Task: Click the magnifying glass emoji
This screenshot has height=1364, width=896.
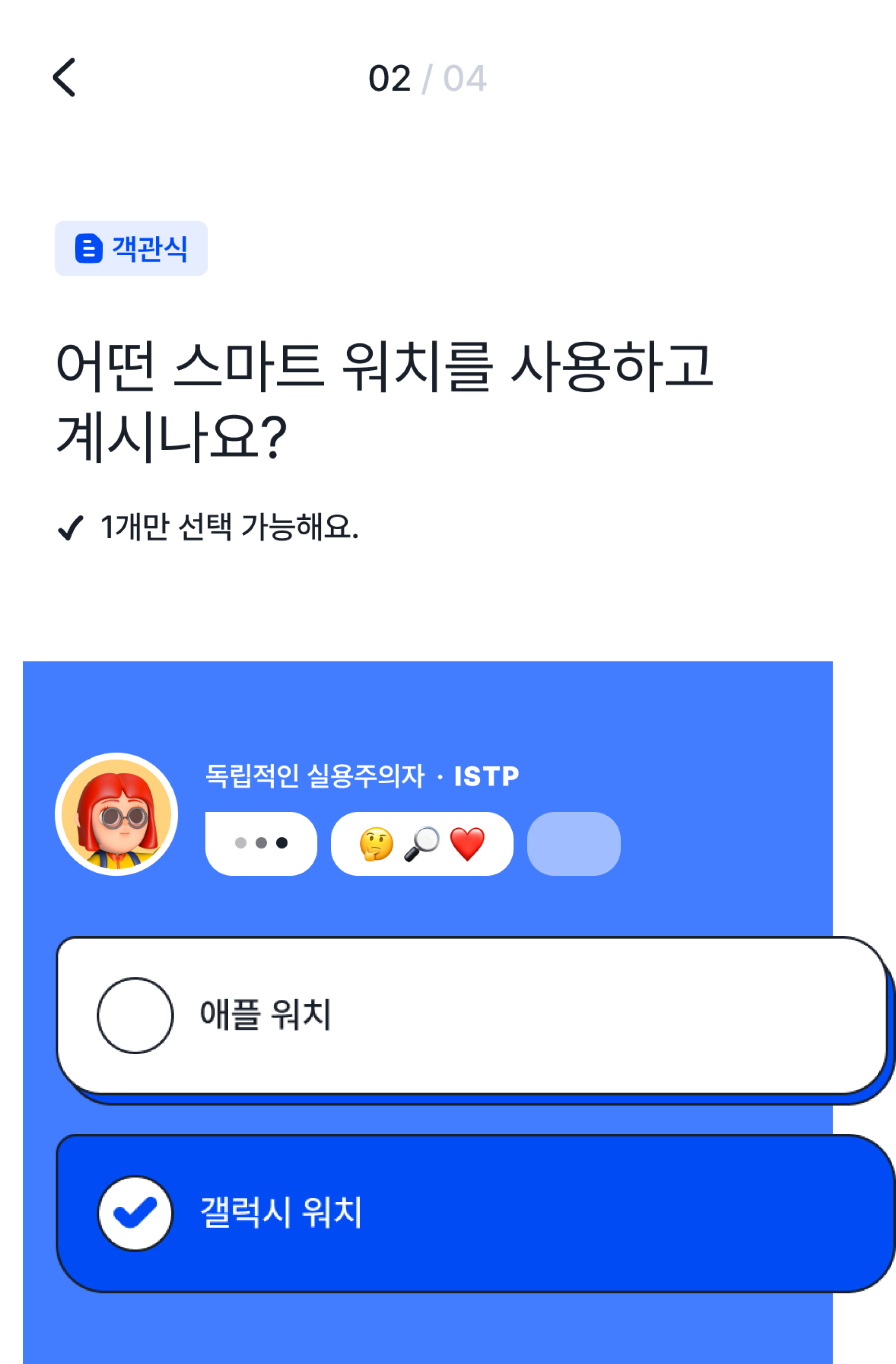Action: tap(423, 843)
